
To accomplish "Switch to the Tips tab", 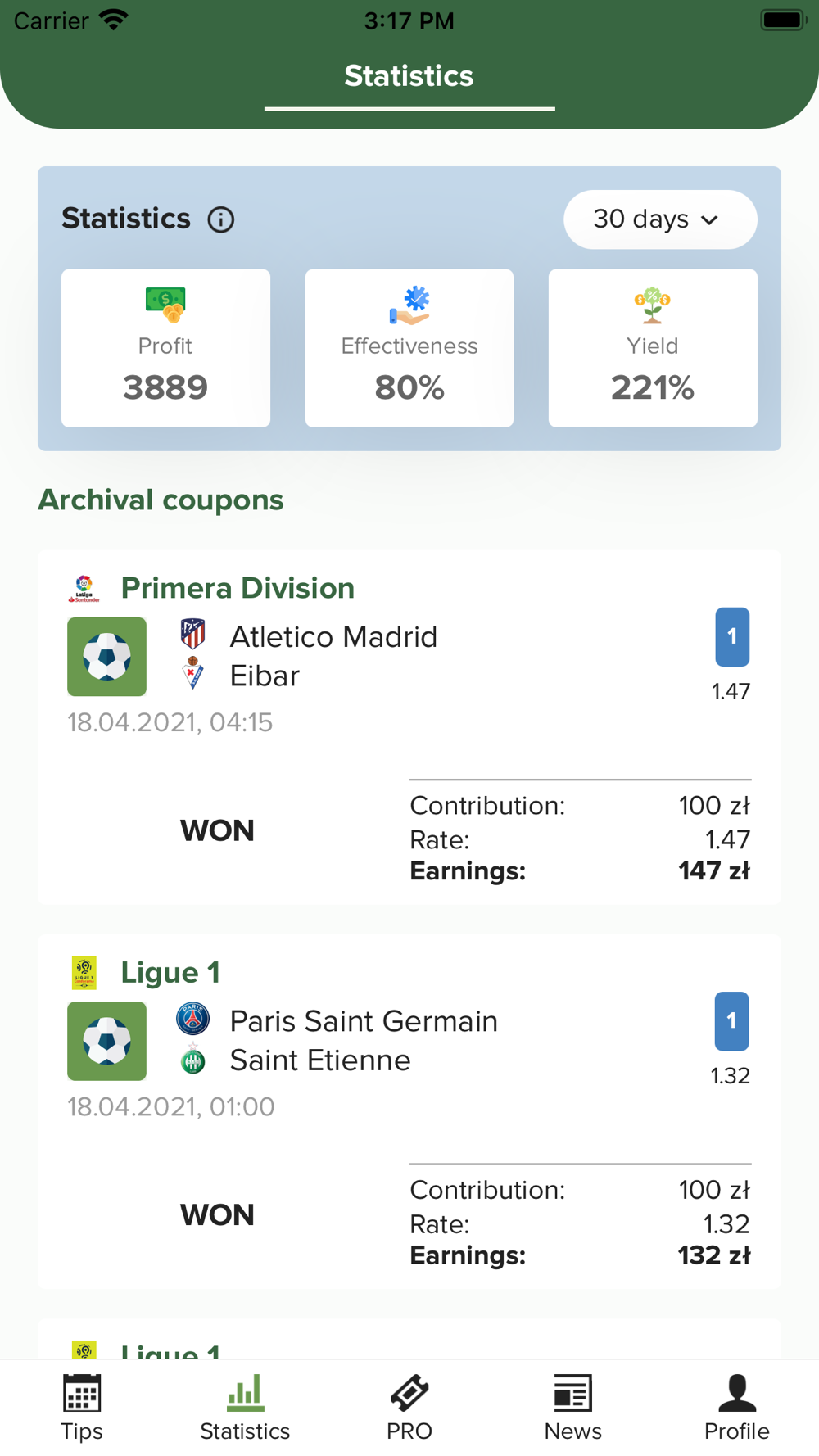I will tap(82, 1408).
